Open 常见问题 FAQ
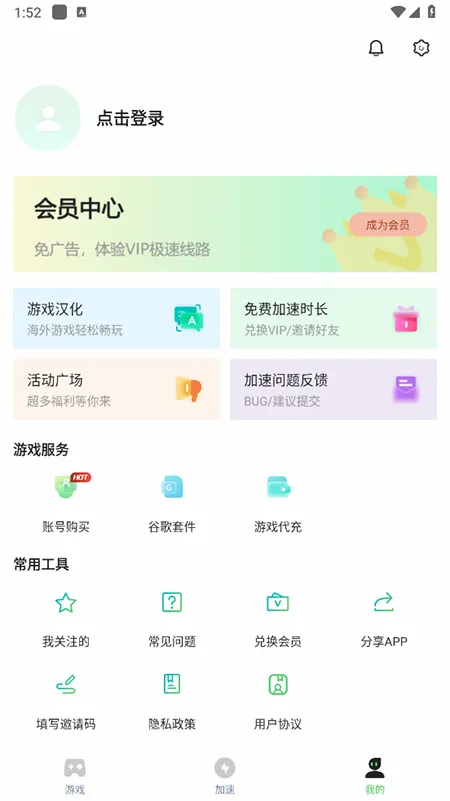Screen dimensions: 450x801 point(172,619)
